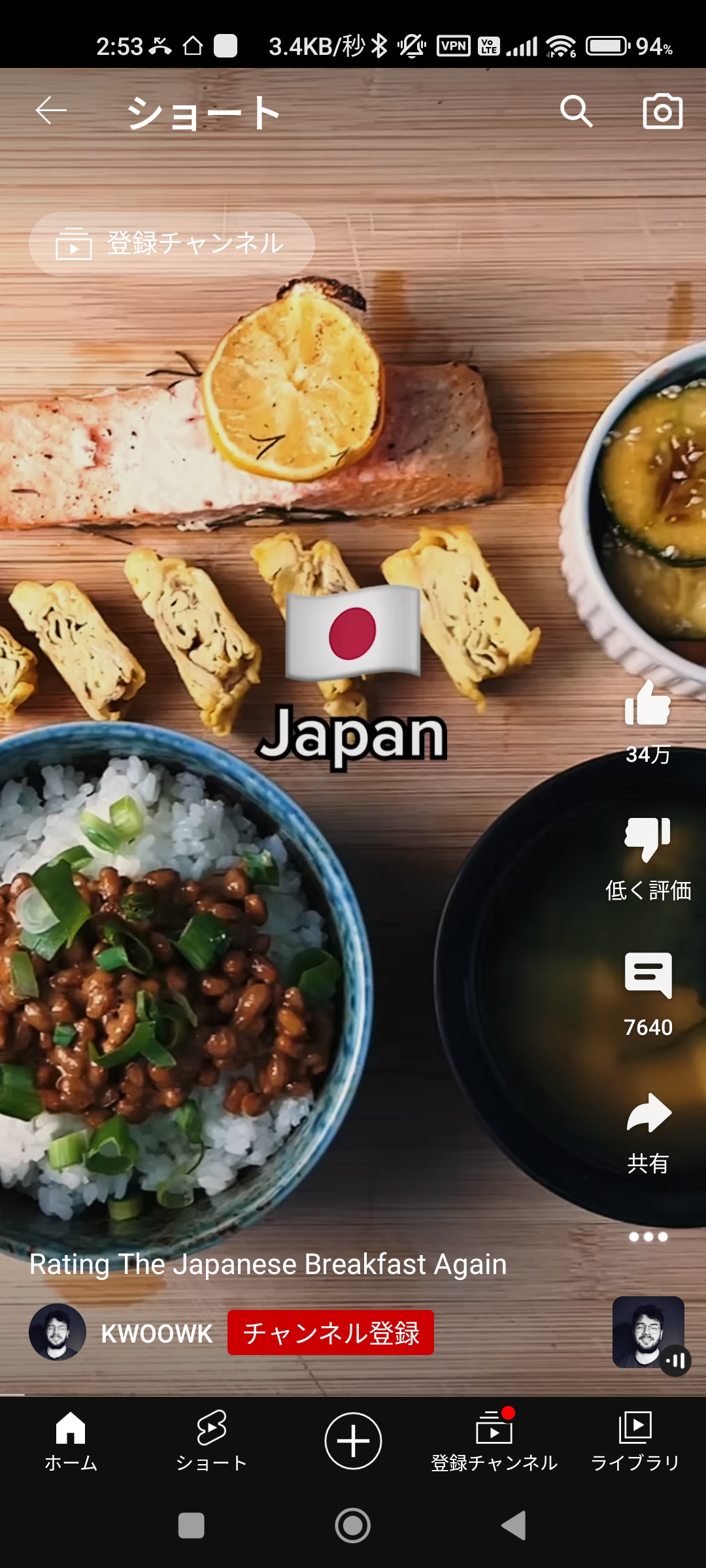The height and width of the screenshot is (1568, 706).
Task: Switch to the ホーム tab
Action: 71,1441
